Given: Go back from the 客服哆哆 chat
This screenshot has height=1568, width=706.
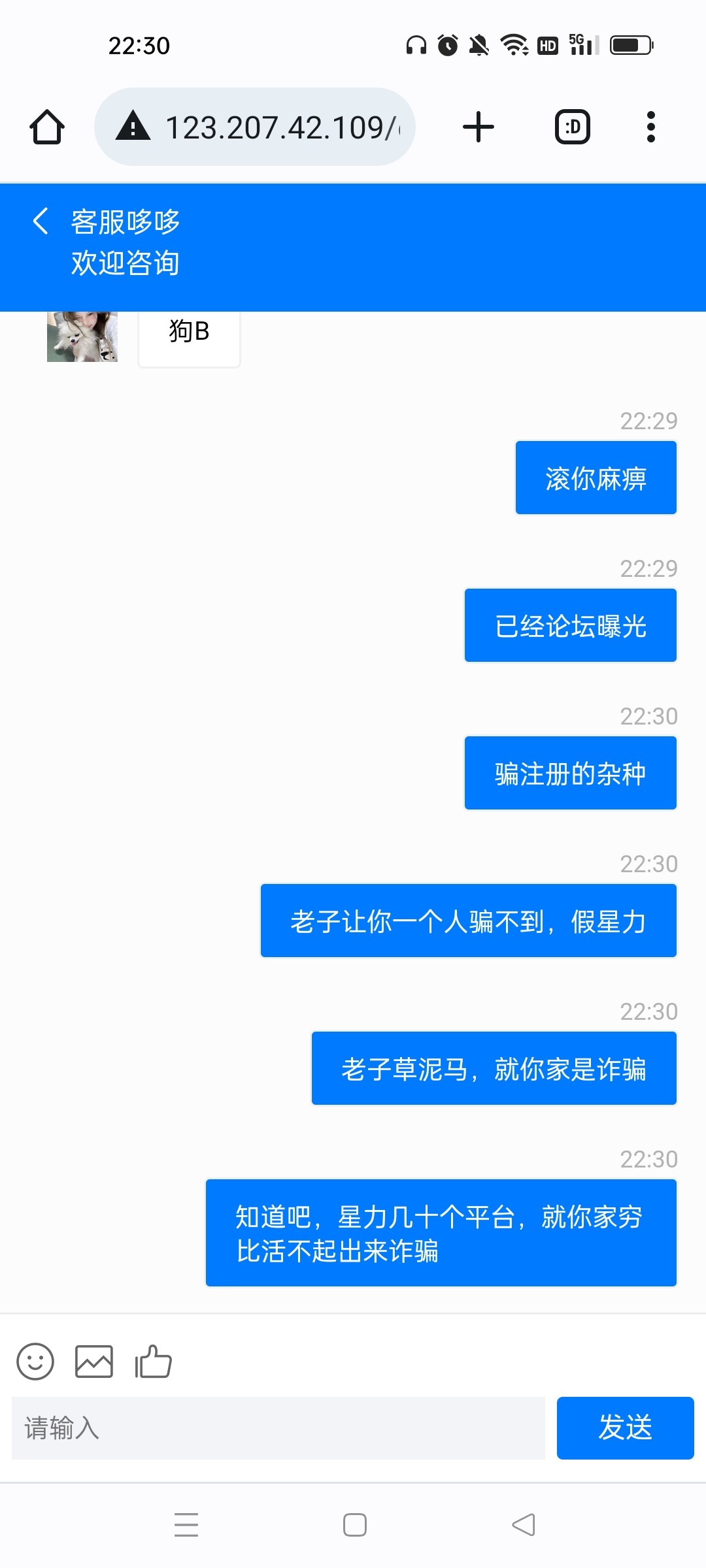Looking at the screenshot, I should click(x=41, y=221).
